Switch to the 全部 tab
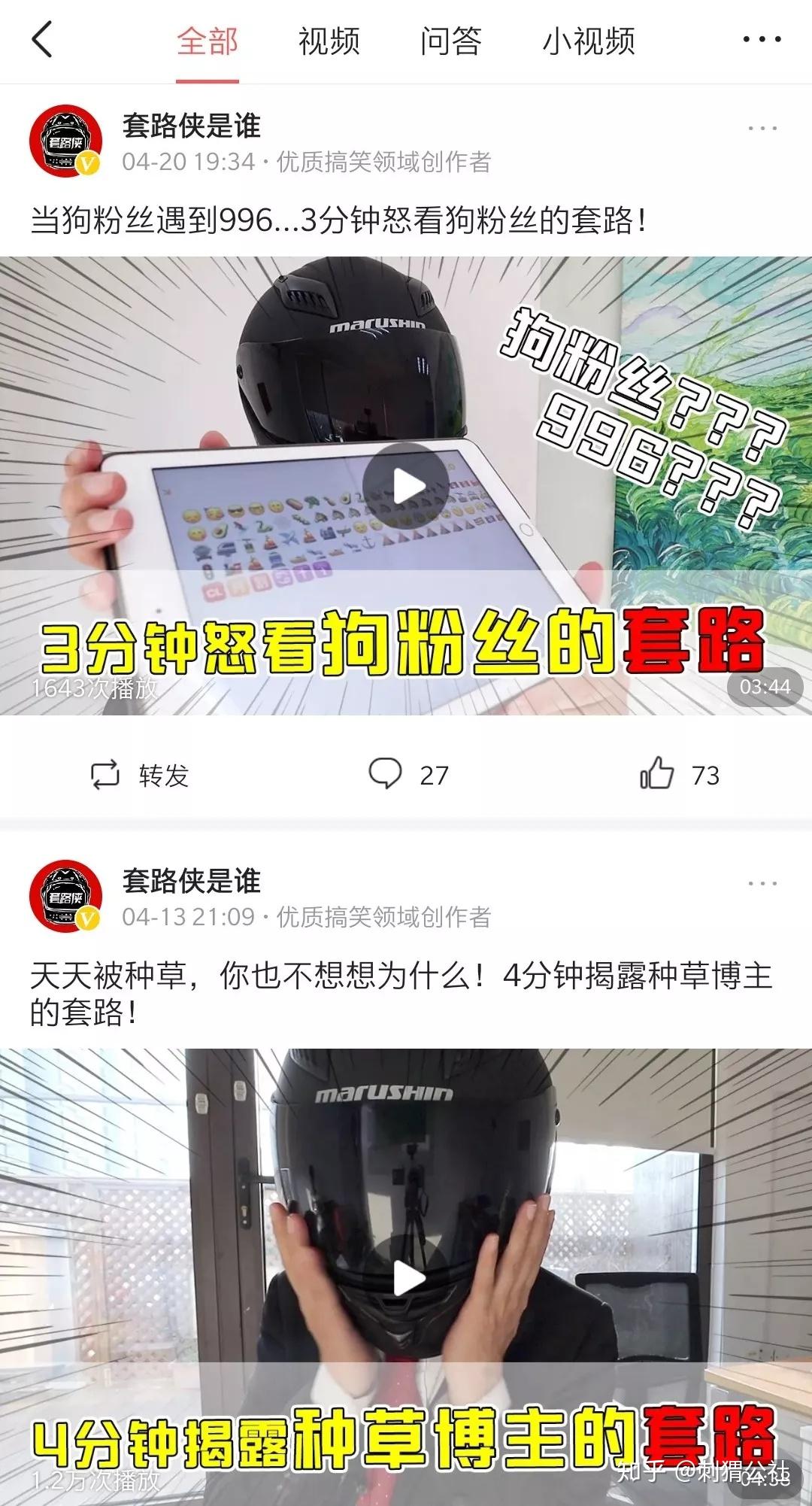Image resolution: width=812 pixels, height=1506 pixels. tap(208, 41)
